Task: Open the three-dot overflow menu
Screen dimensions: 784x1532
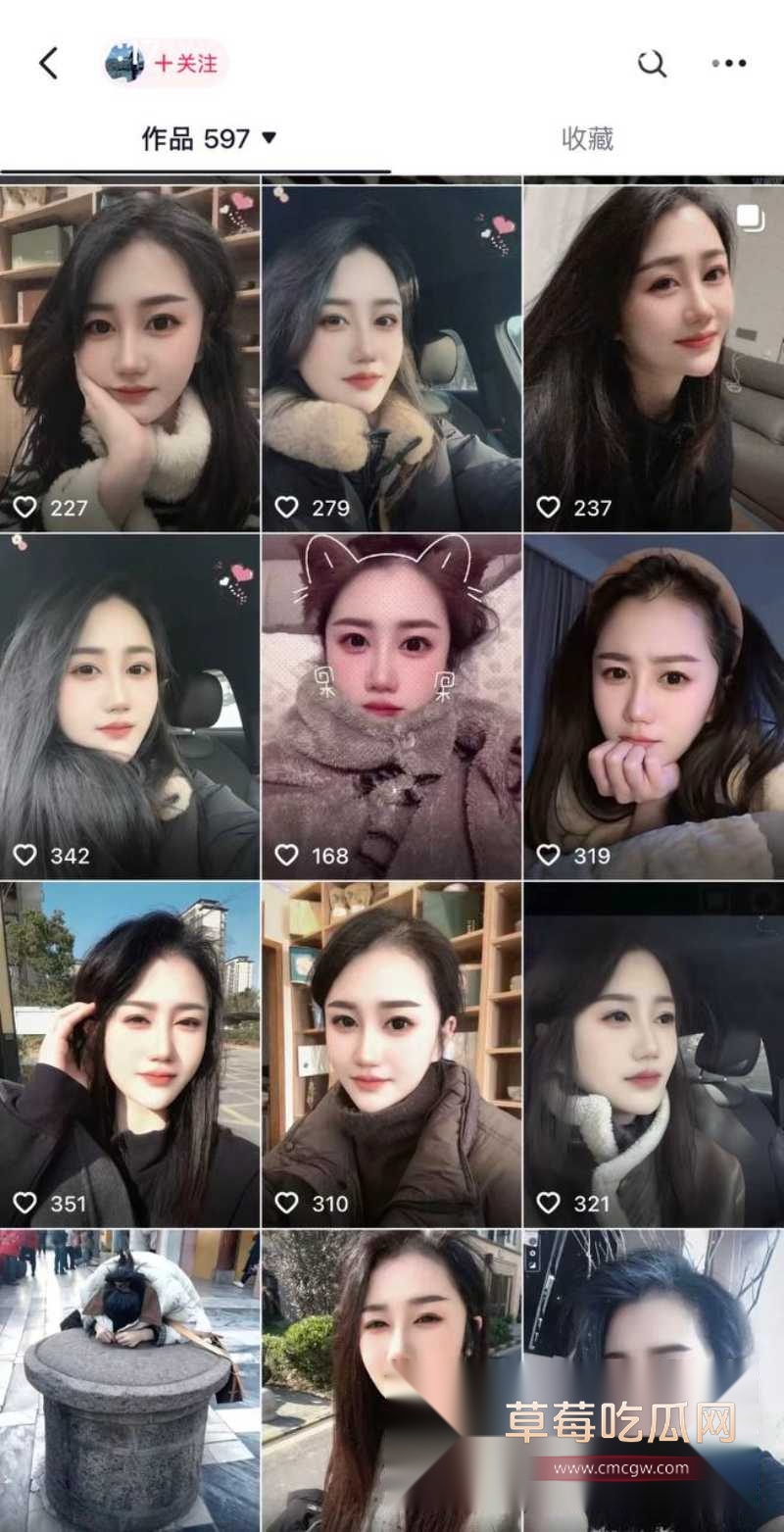Action: click(x=729, y=64)
